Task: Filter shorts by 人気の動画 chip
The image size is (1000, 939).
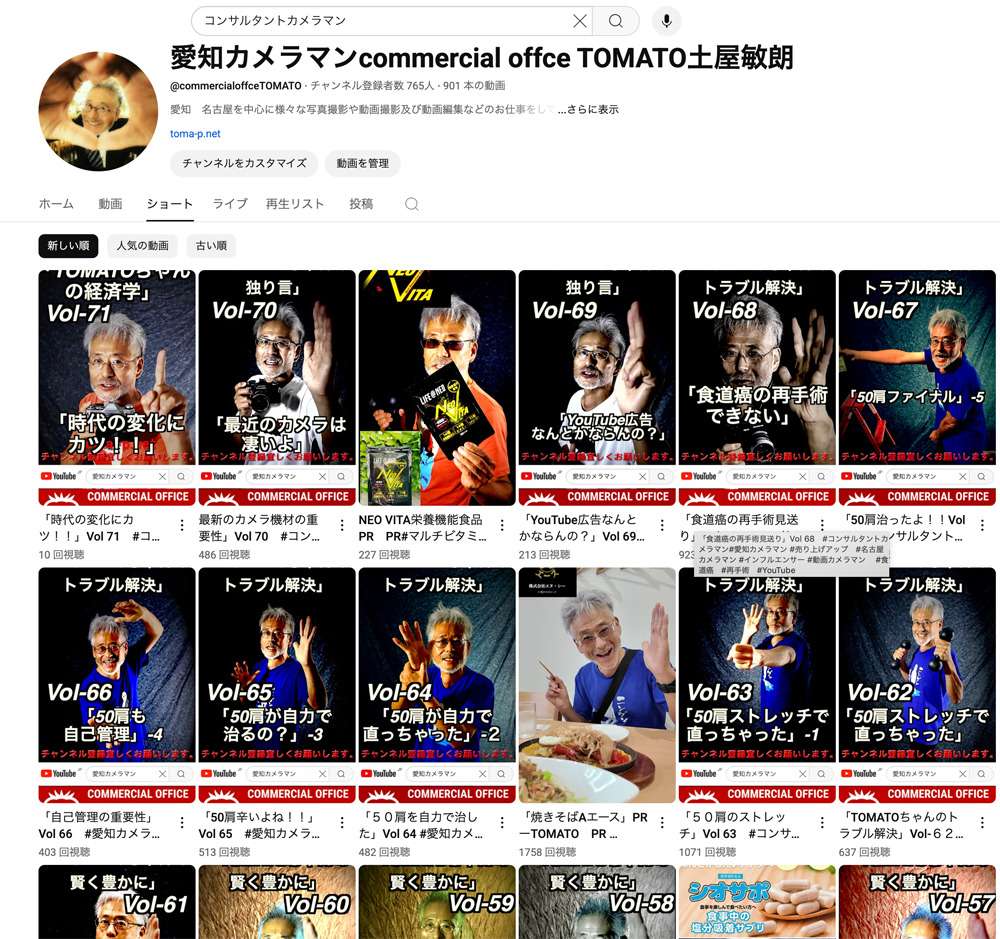Action: tap(142, 246)
